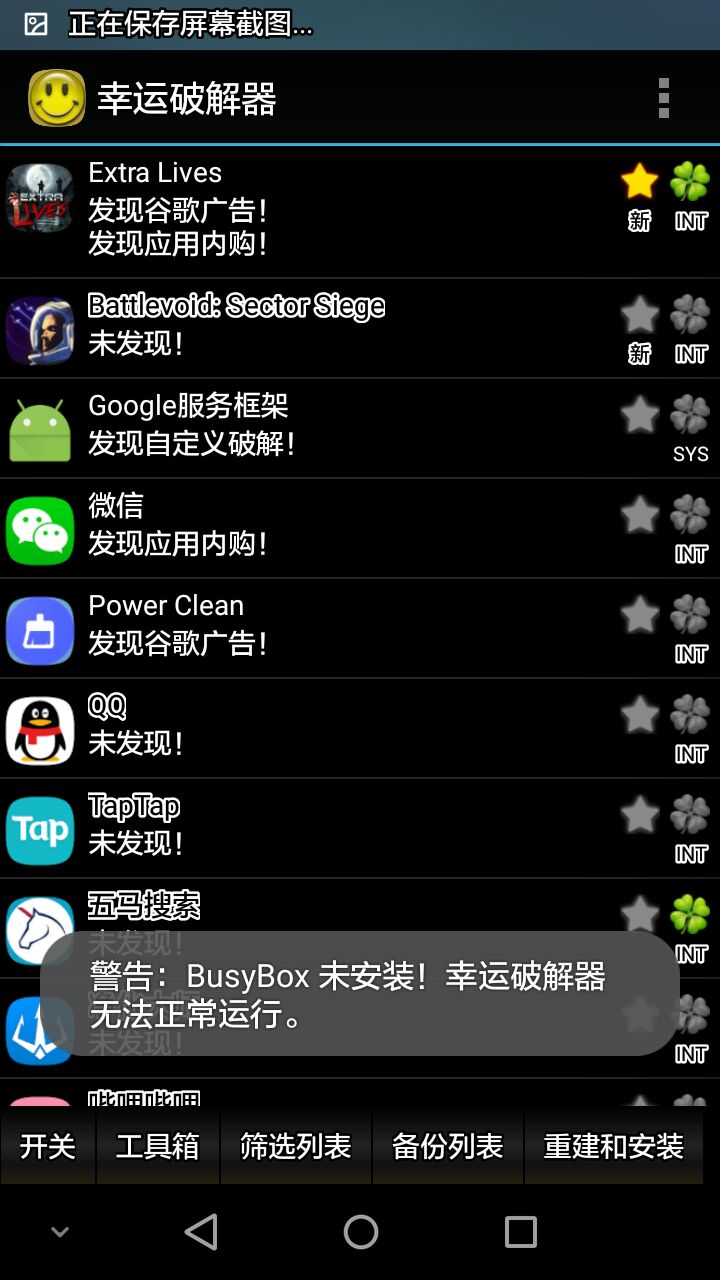The height and width of the screenshot is (1280, 720).
Task: Open 筛选列表 to filter apps
Action: coord(296,1146)
